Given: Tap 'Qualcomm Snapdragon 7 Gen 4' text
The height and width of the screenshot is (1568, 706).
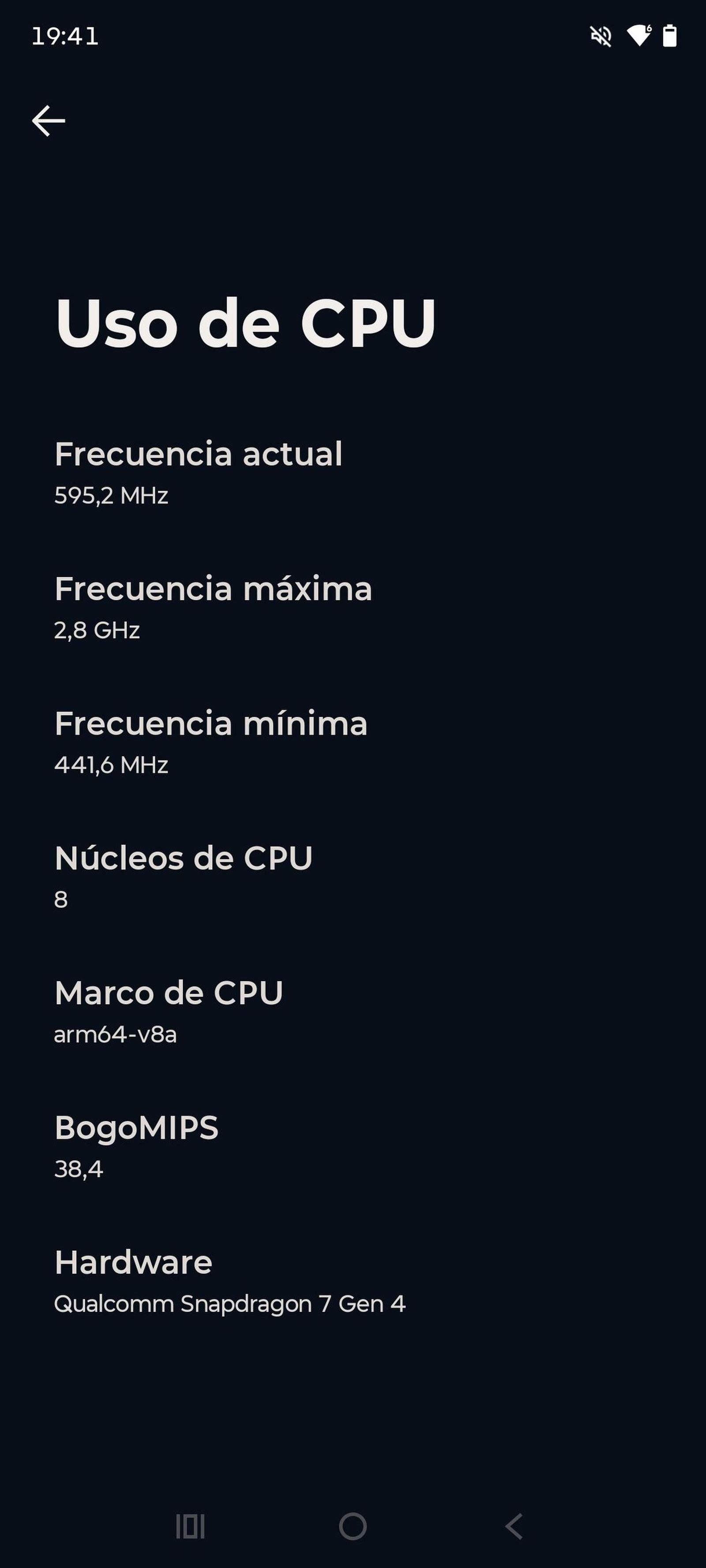Looking at the screenshot, I should tap(229, 1303).
